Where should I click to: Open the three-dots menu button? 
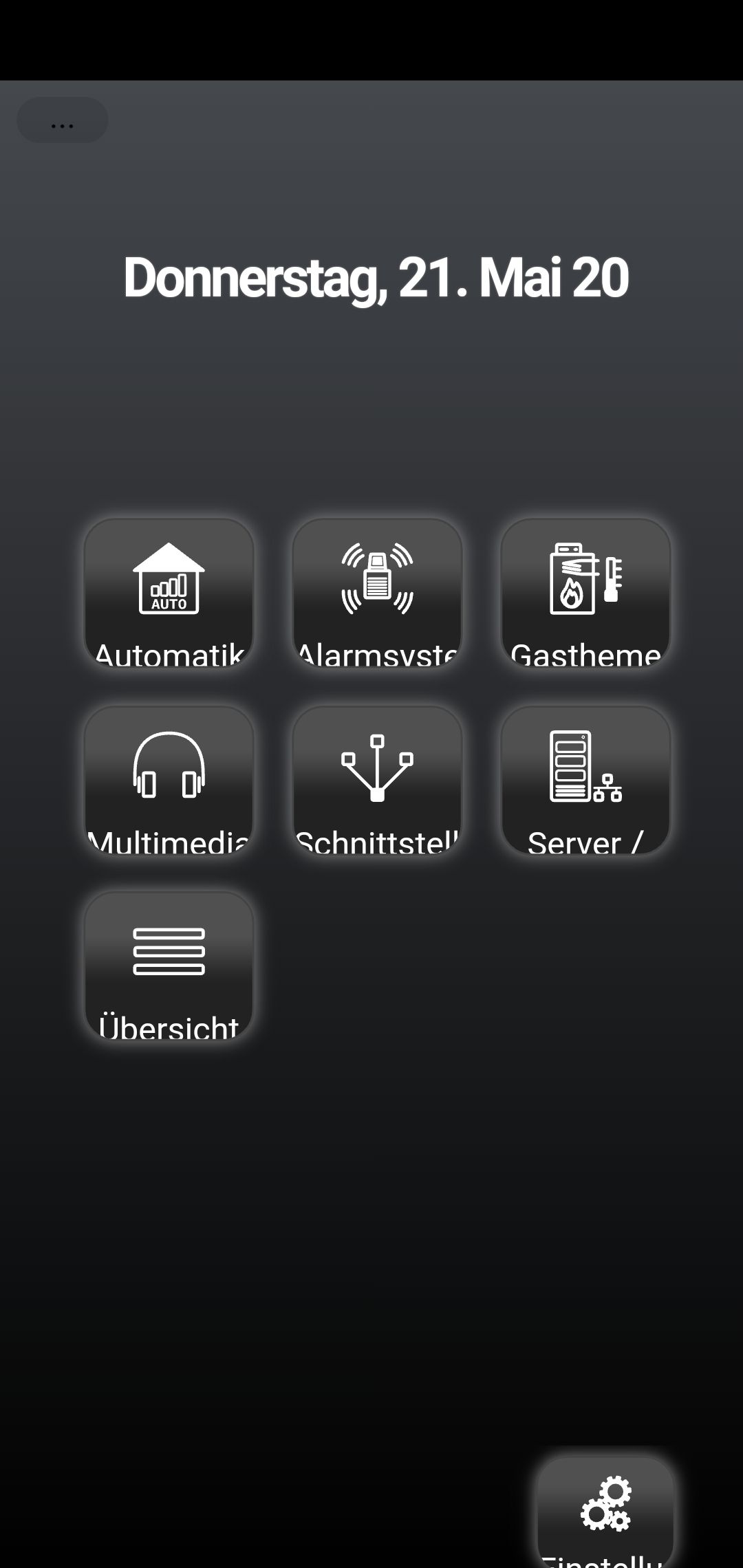[62, 120]
